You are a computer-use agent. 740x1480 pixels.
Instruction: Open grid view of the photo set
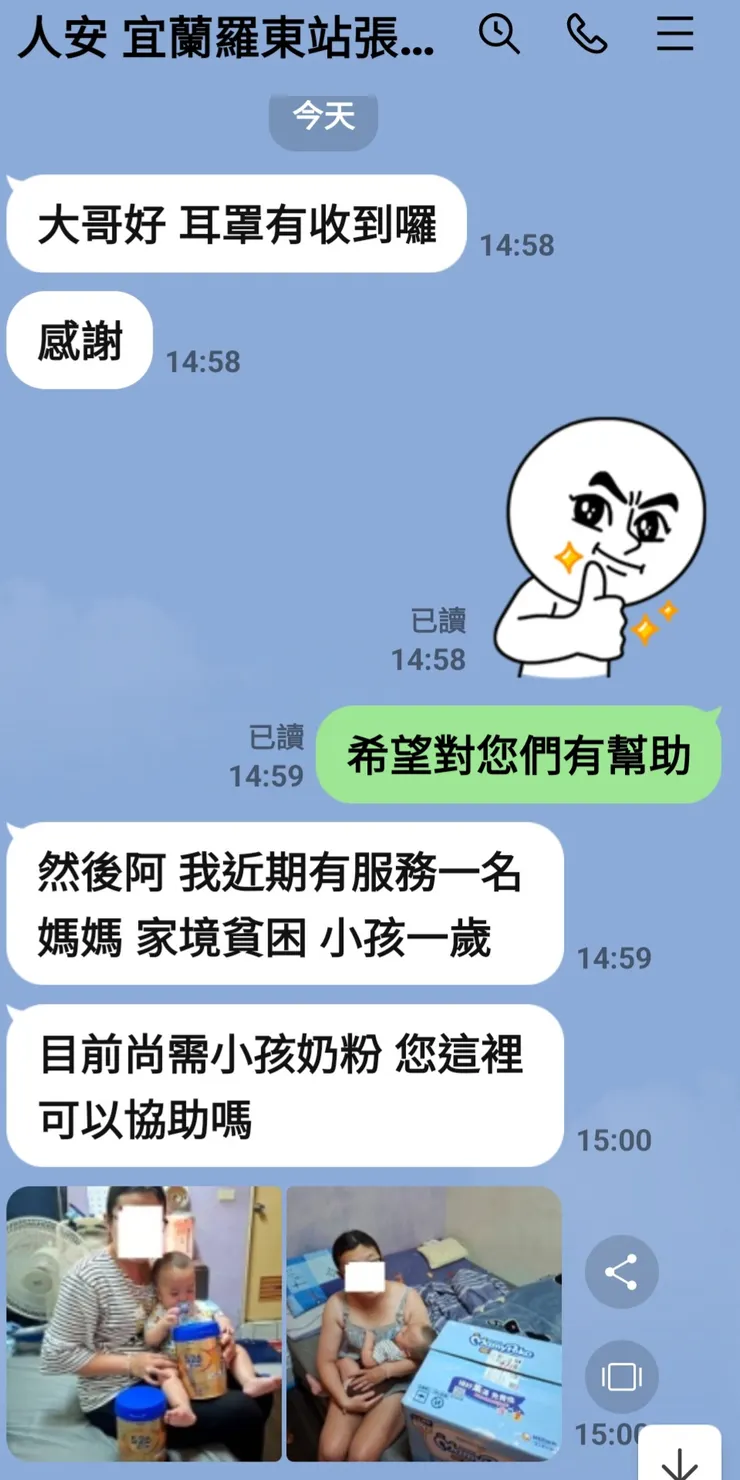coord(622,1376)
